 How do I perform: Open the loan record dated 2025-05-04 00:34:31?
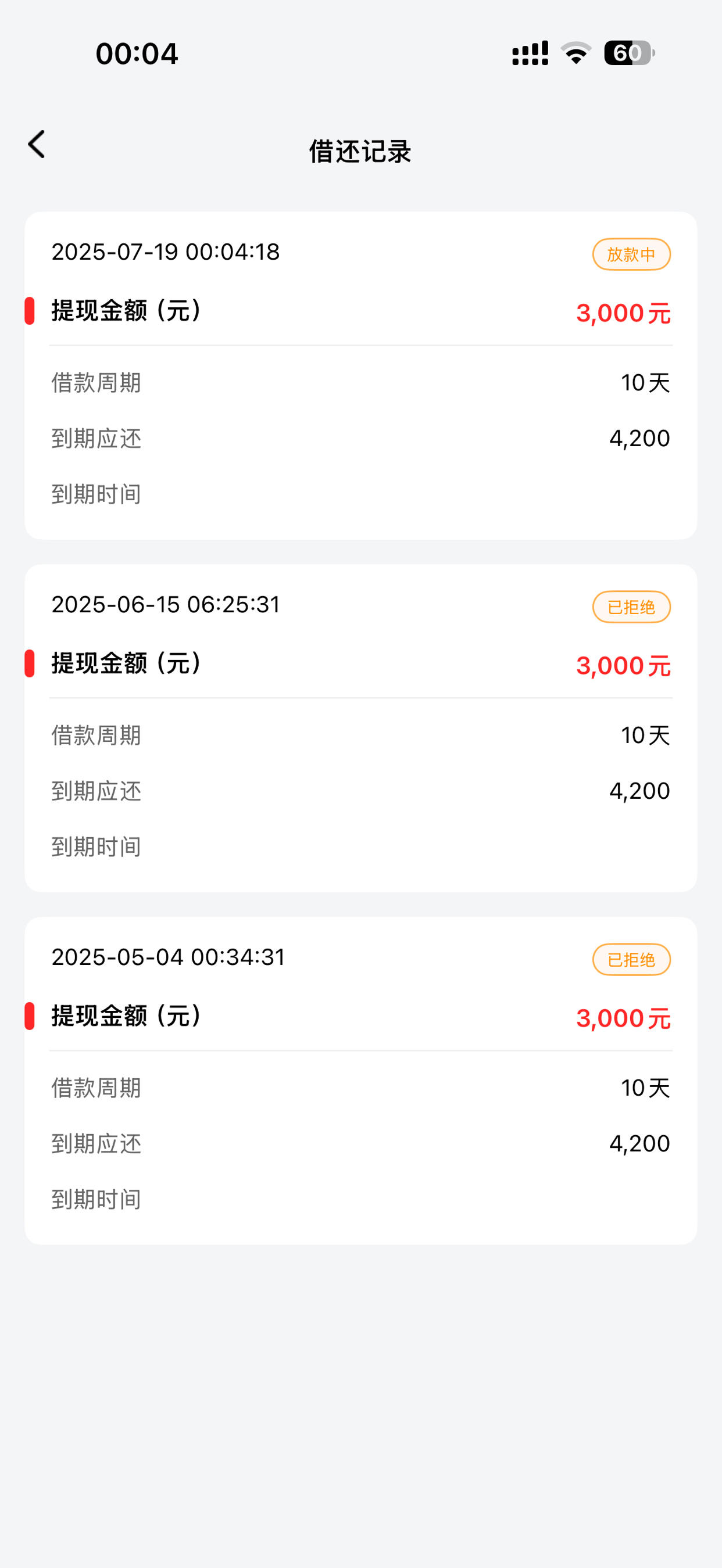(x=360, y=1081)
